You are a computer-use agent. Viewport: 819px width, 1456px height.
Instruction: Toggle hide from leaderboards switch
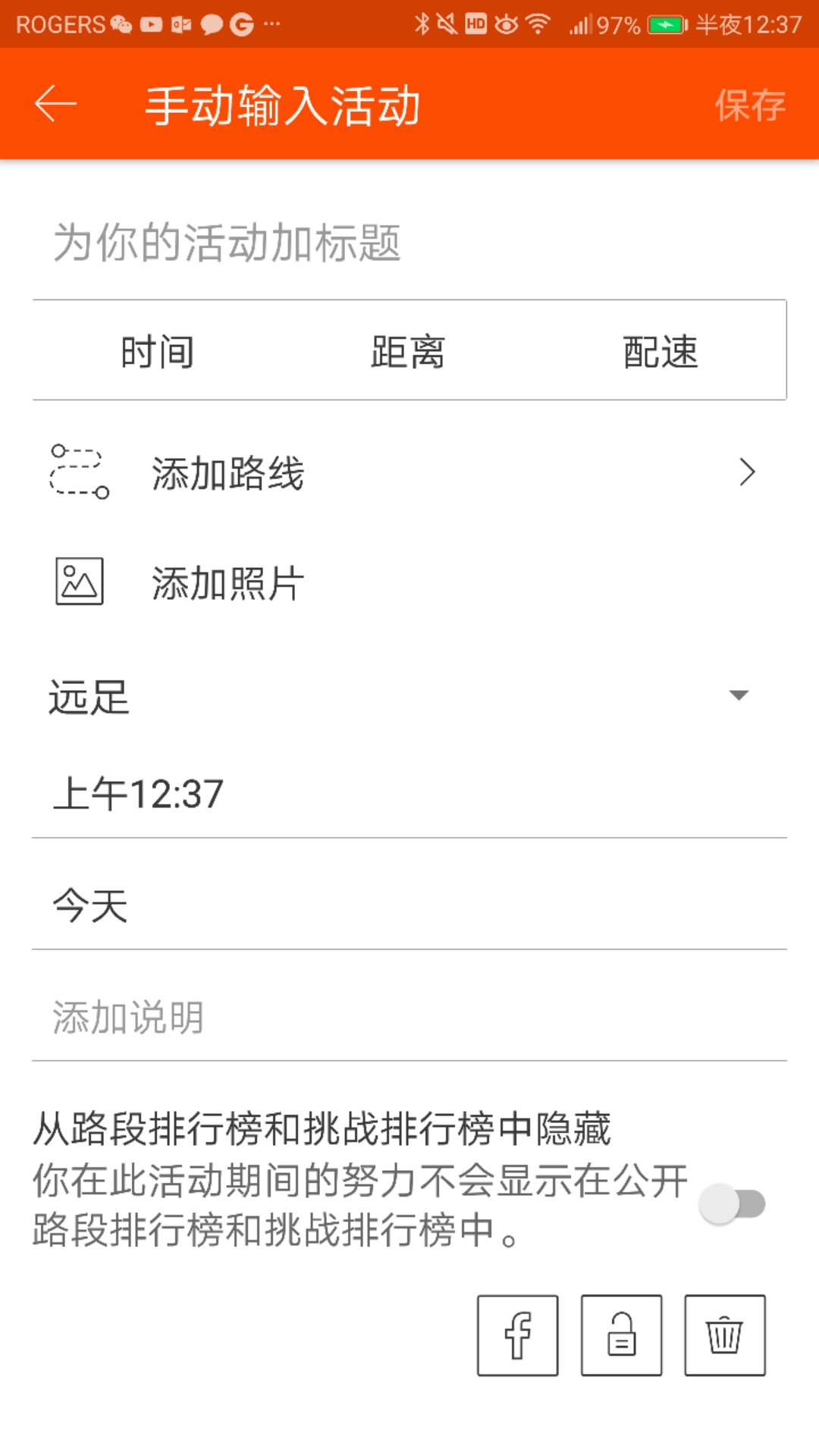click(732, 1203)
